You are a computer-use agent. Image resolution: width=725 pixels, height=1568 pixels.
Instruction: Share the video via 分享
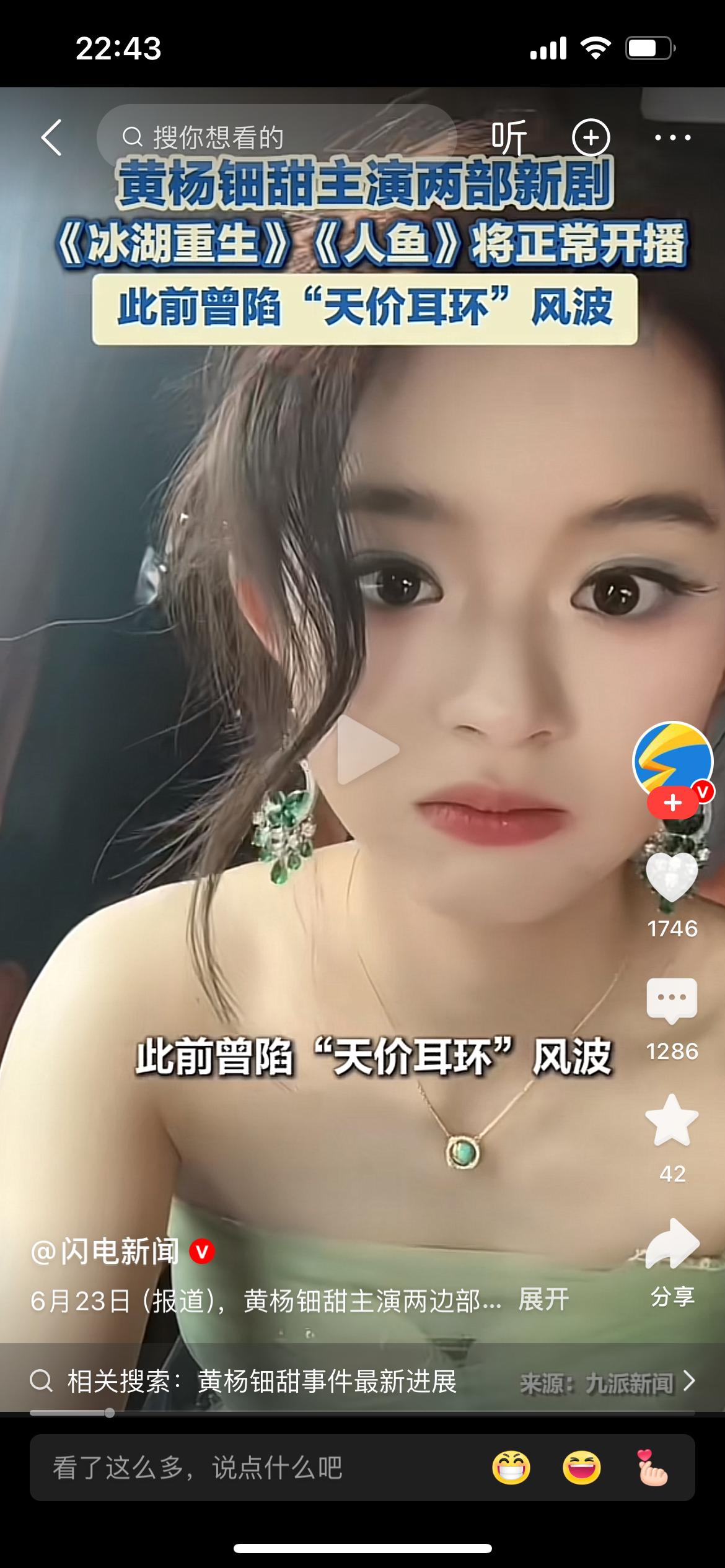672,1246
